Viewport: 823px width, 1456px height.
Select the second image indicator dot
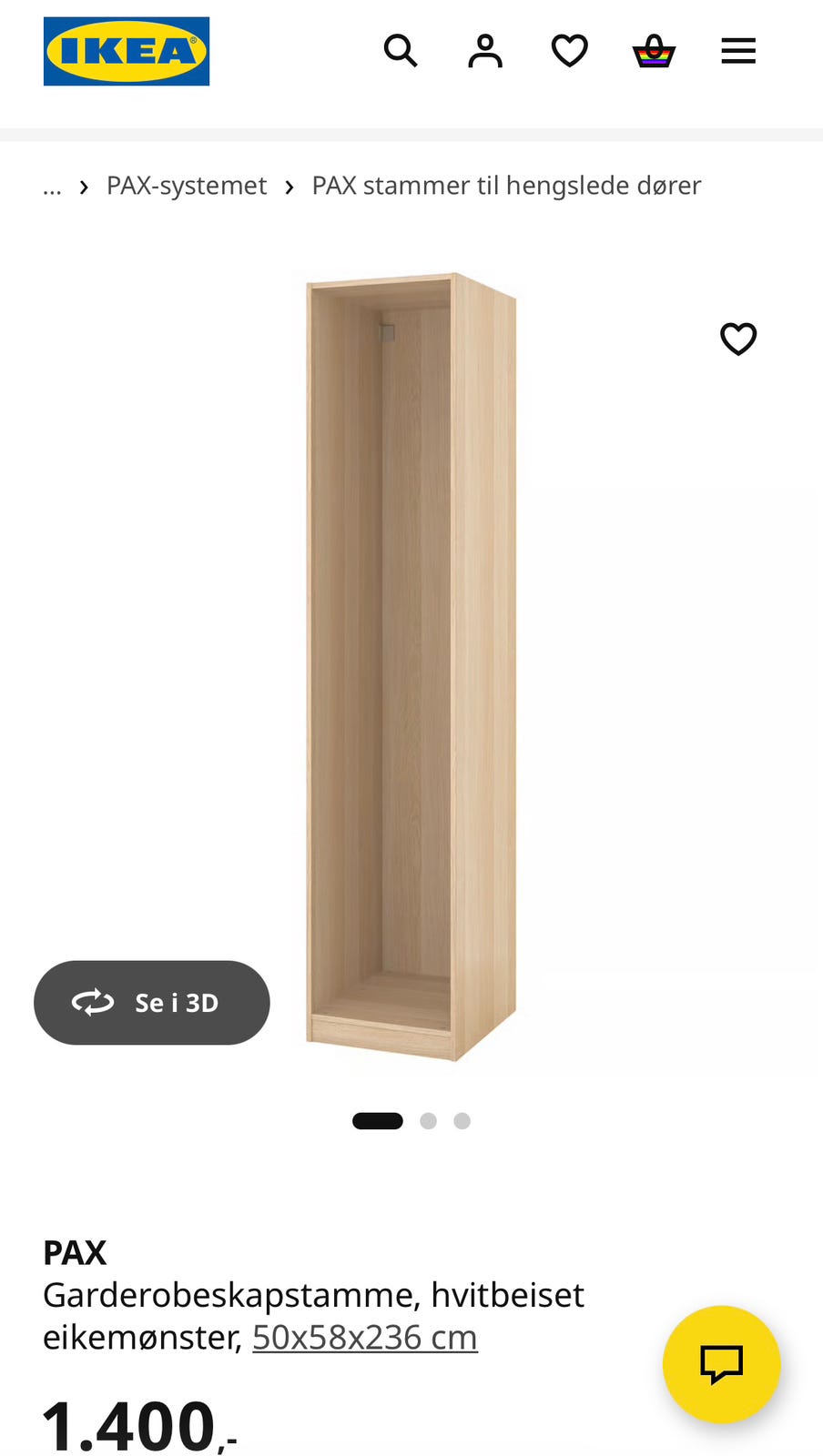click(428, 1121)
